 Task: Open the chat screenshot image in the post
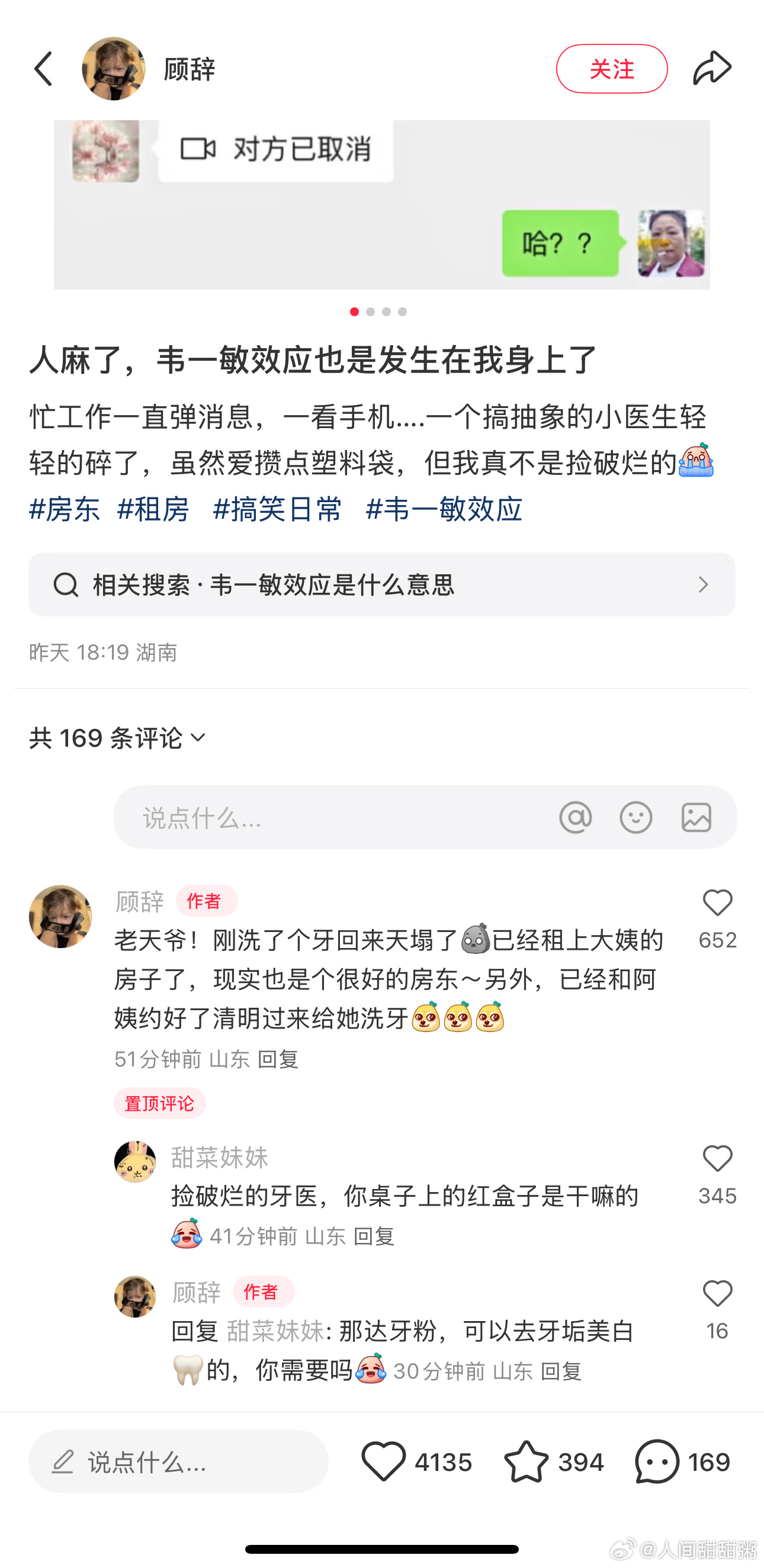[381, 204]
